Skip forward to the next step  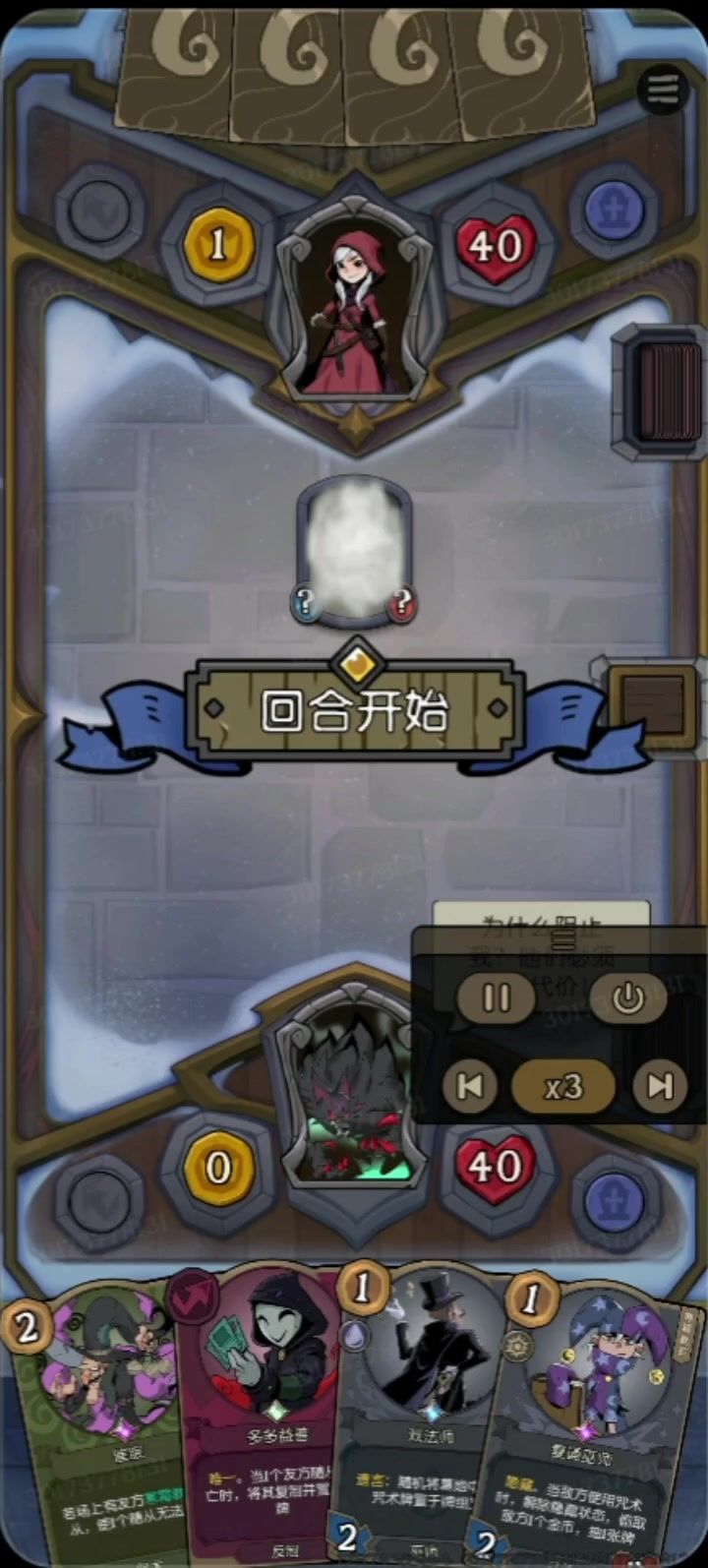coord(660,1086)
